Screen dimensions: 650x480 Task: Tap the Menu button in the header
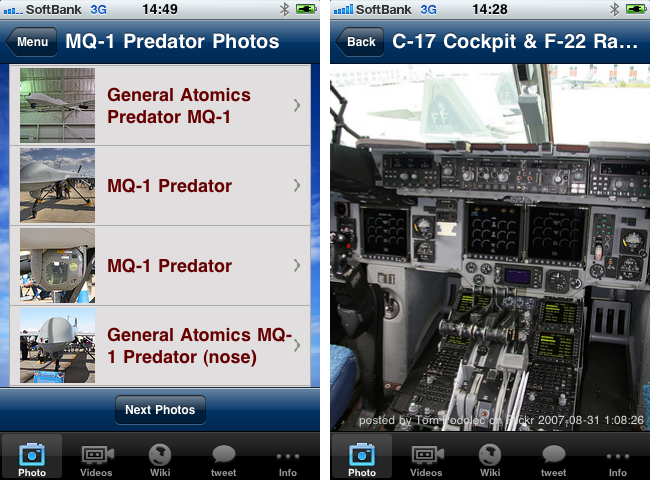click(x=30, y=42)
